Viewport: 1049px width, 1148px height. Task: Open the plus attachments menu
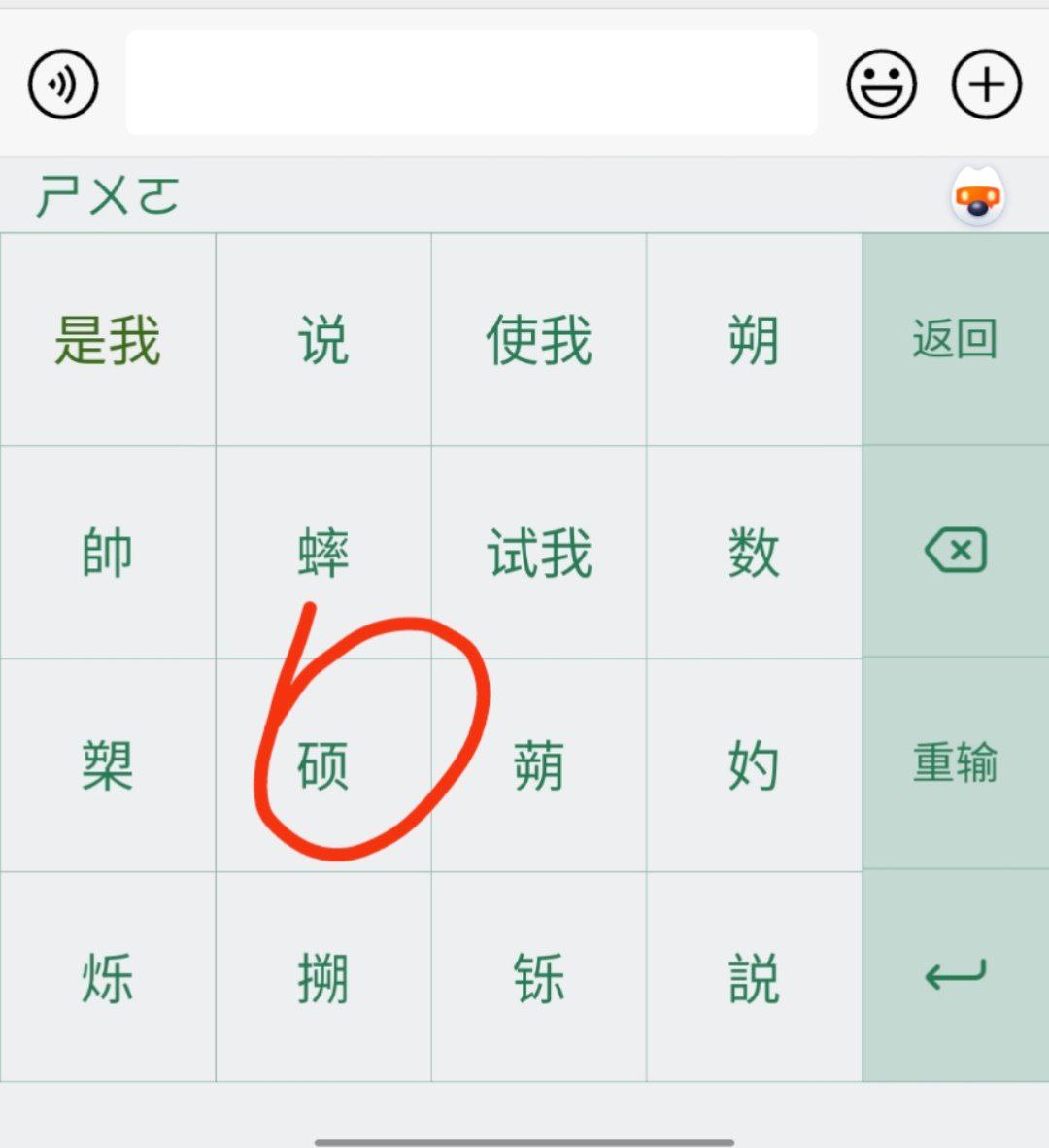coord(987,84)
